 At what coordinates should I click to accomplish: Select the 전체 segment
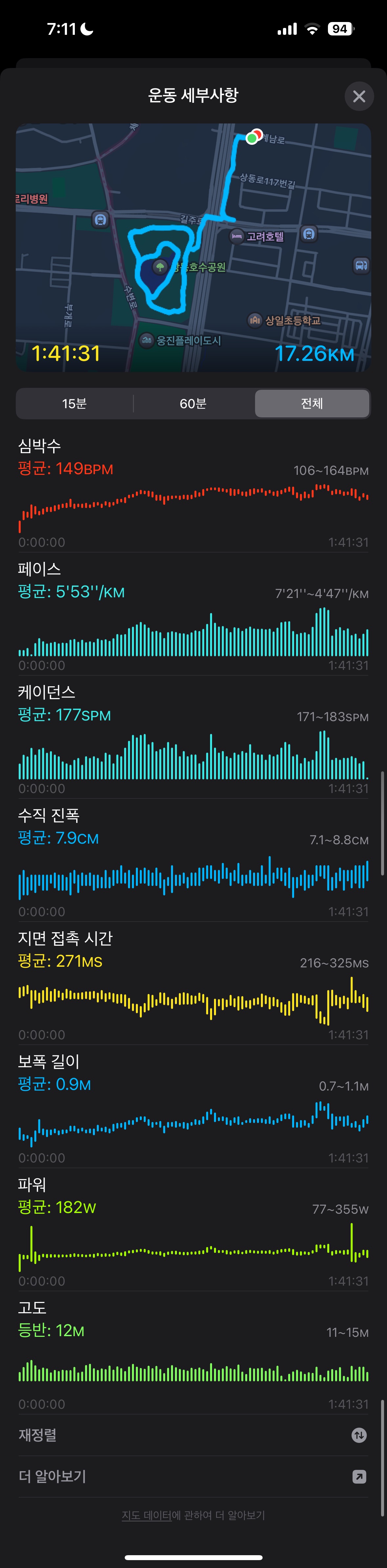click(312, 404)
